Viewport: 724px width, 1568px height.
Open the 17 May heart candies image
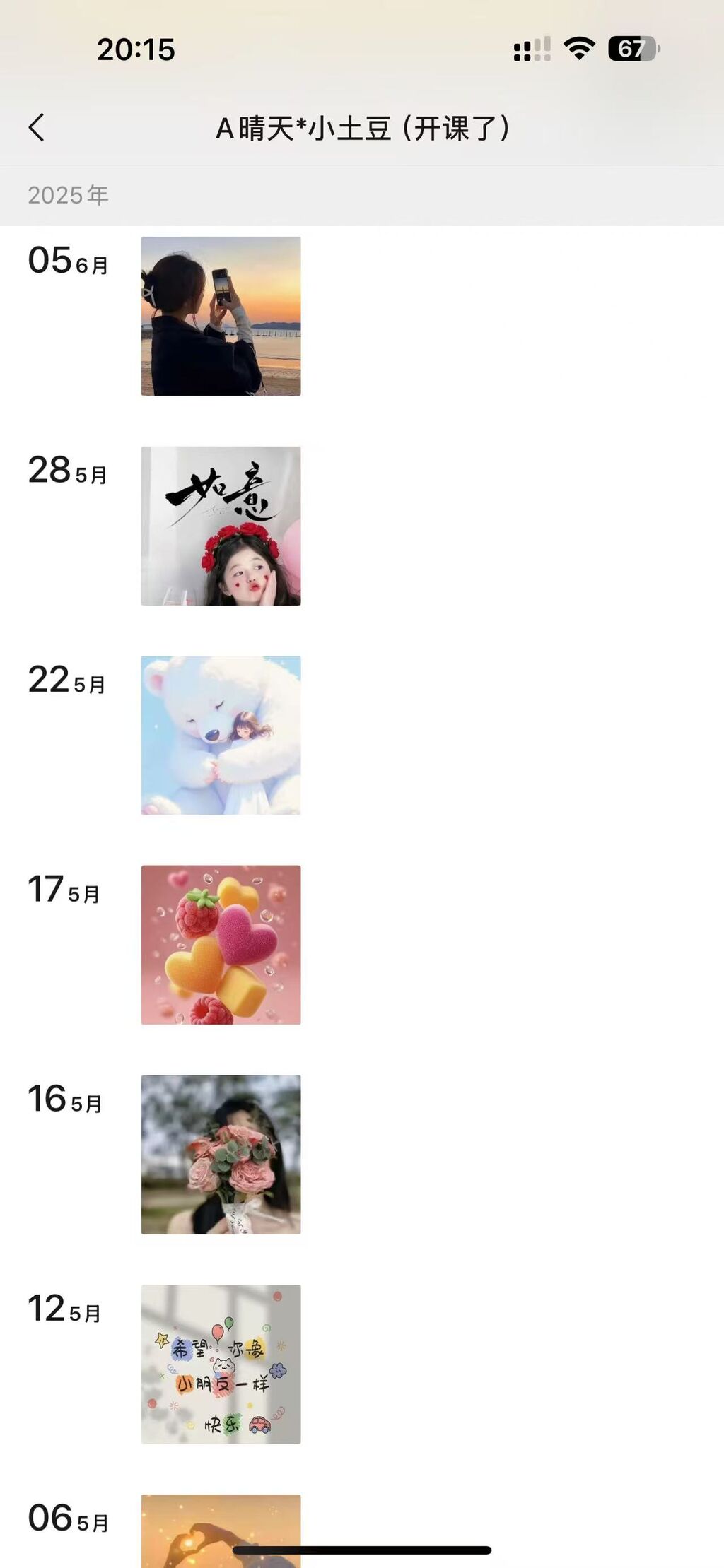click(221, 945)
